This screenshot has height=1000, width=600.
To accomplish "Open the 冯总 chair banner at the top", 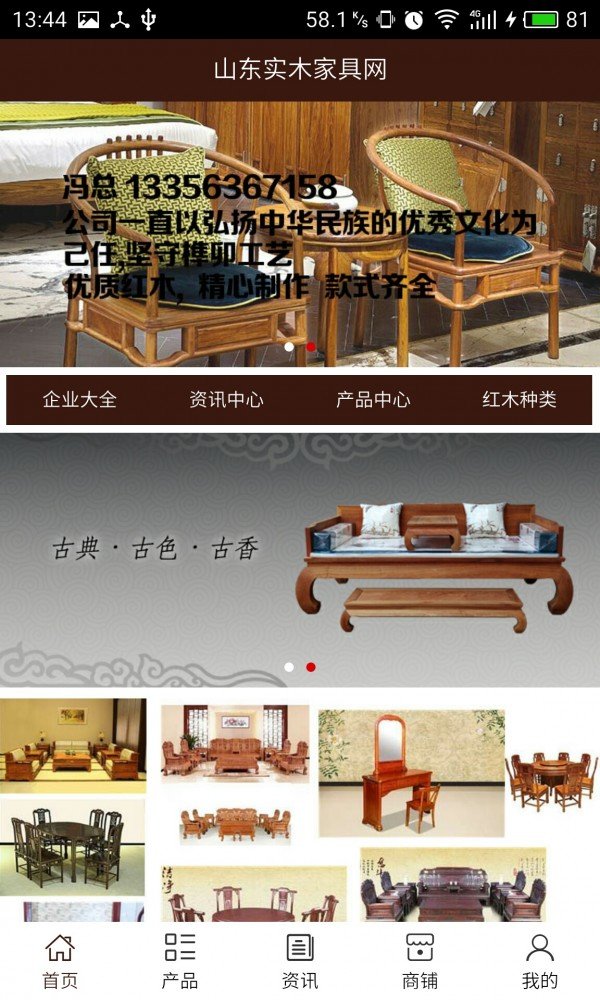I will pyautogui.click(x=300, y=234).
